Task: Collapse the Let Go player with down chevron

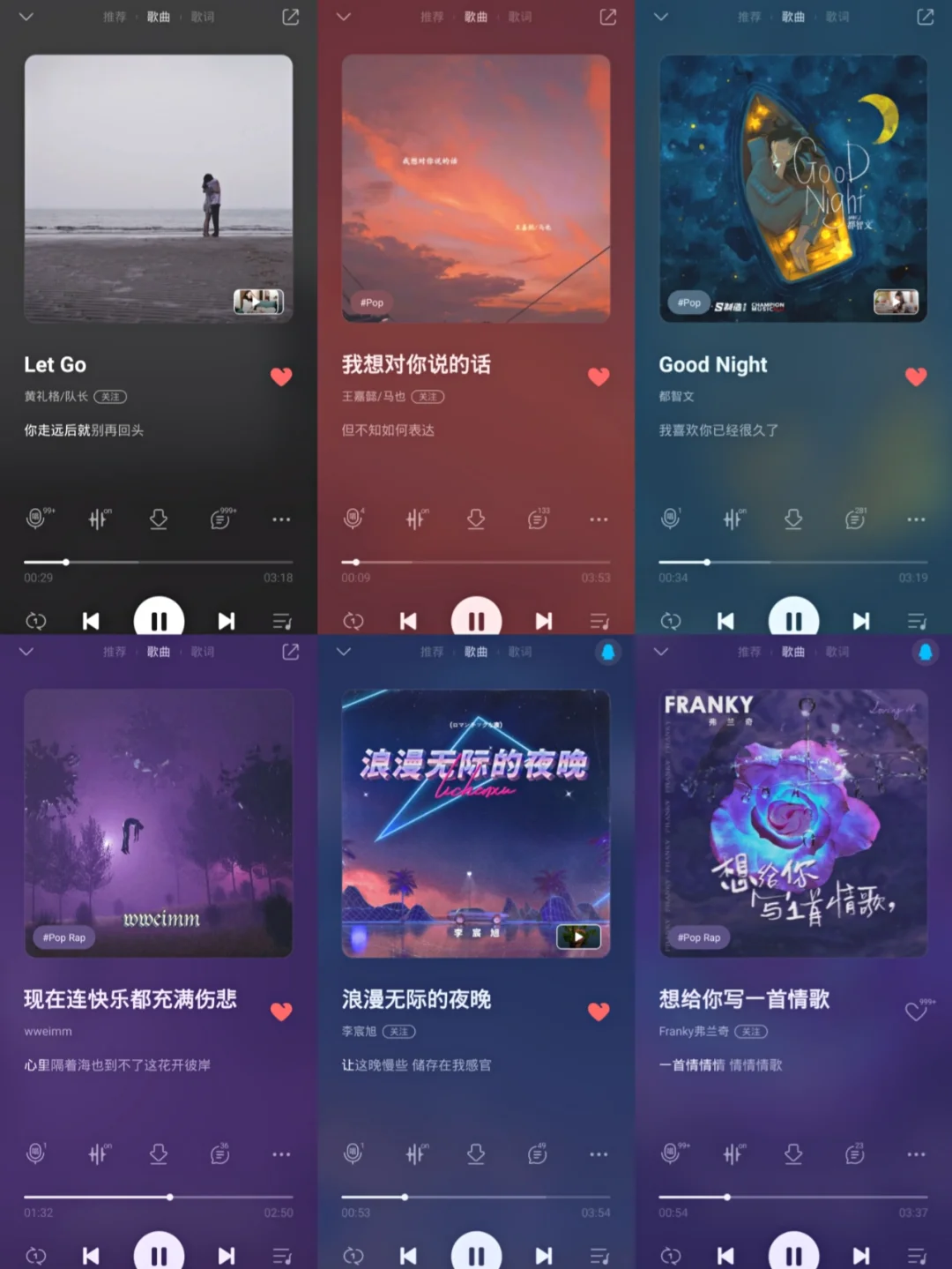Action: click(x=26, y=16)
